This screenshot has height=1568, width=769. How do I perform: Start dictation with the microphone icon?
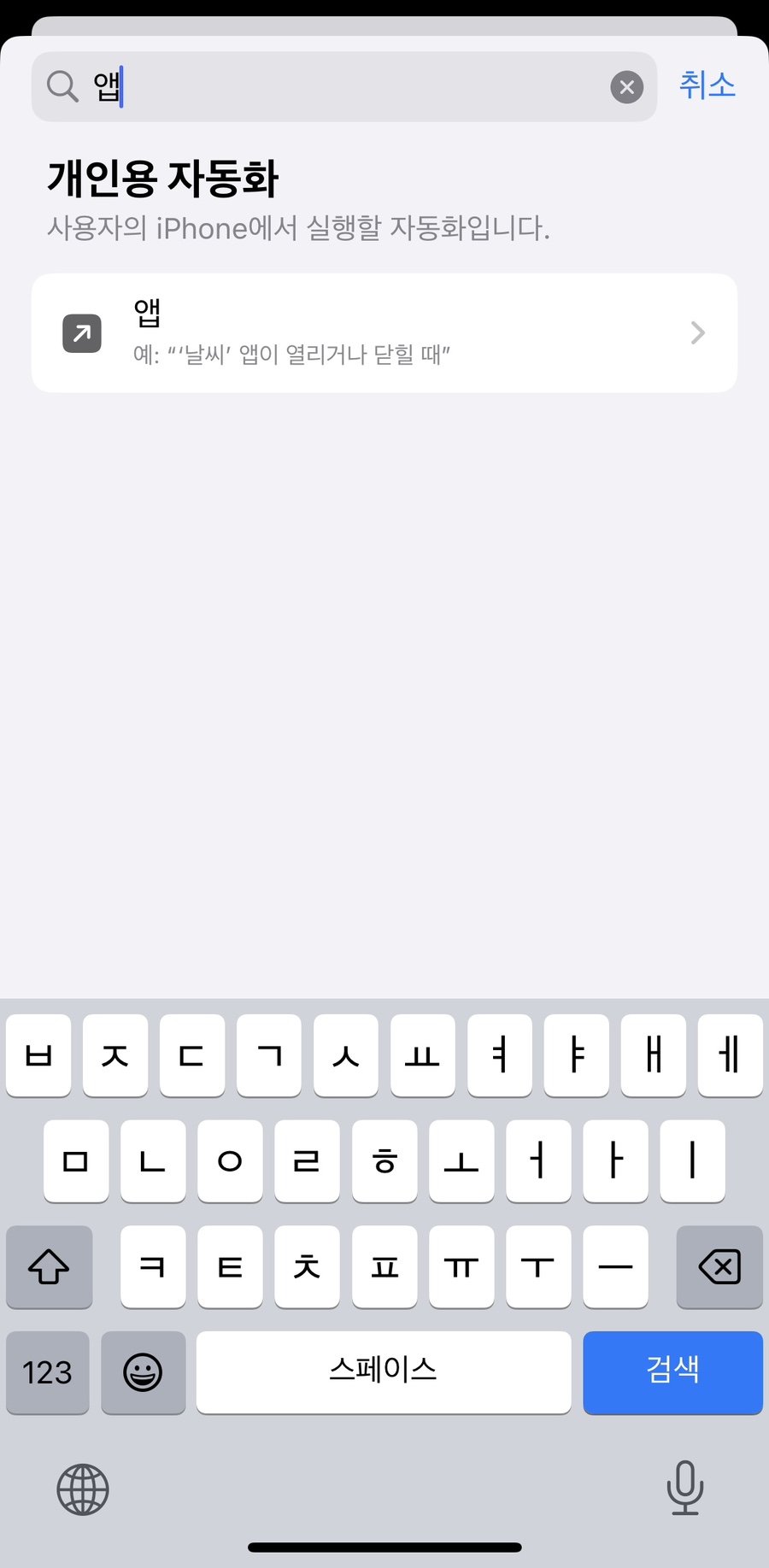(x=685, y=1488)
